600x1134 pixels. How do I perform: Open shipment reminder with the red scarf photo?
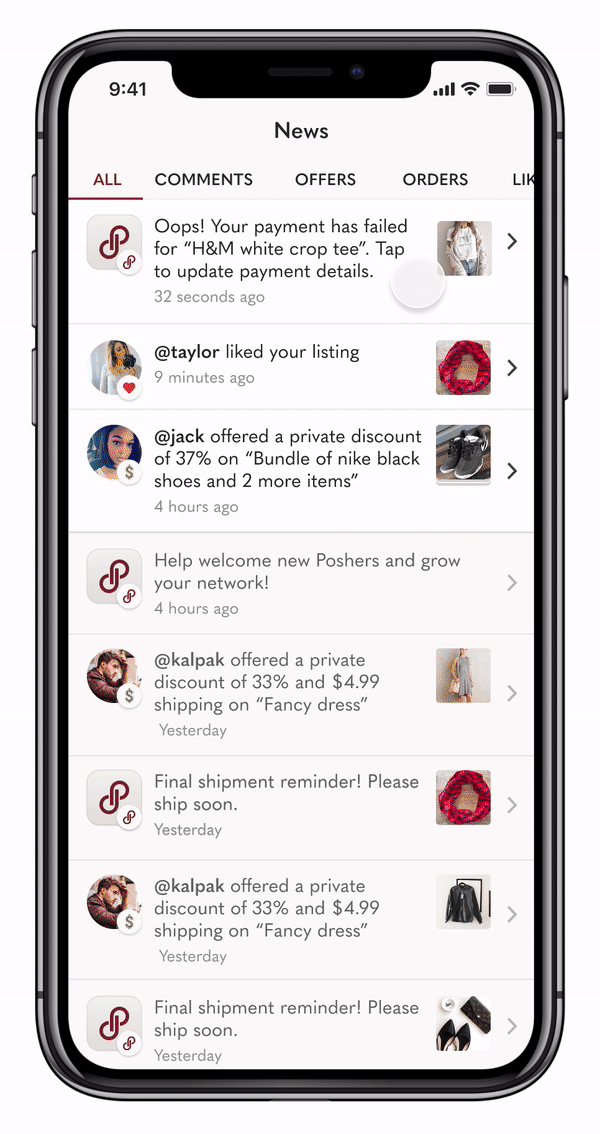click(301, 808)
